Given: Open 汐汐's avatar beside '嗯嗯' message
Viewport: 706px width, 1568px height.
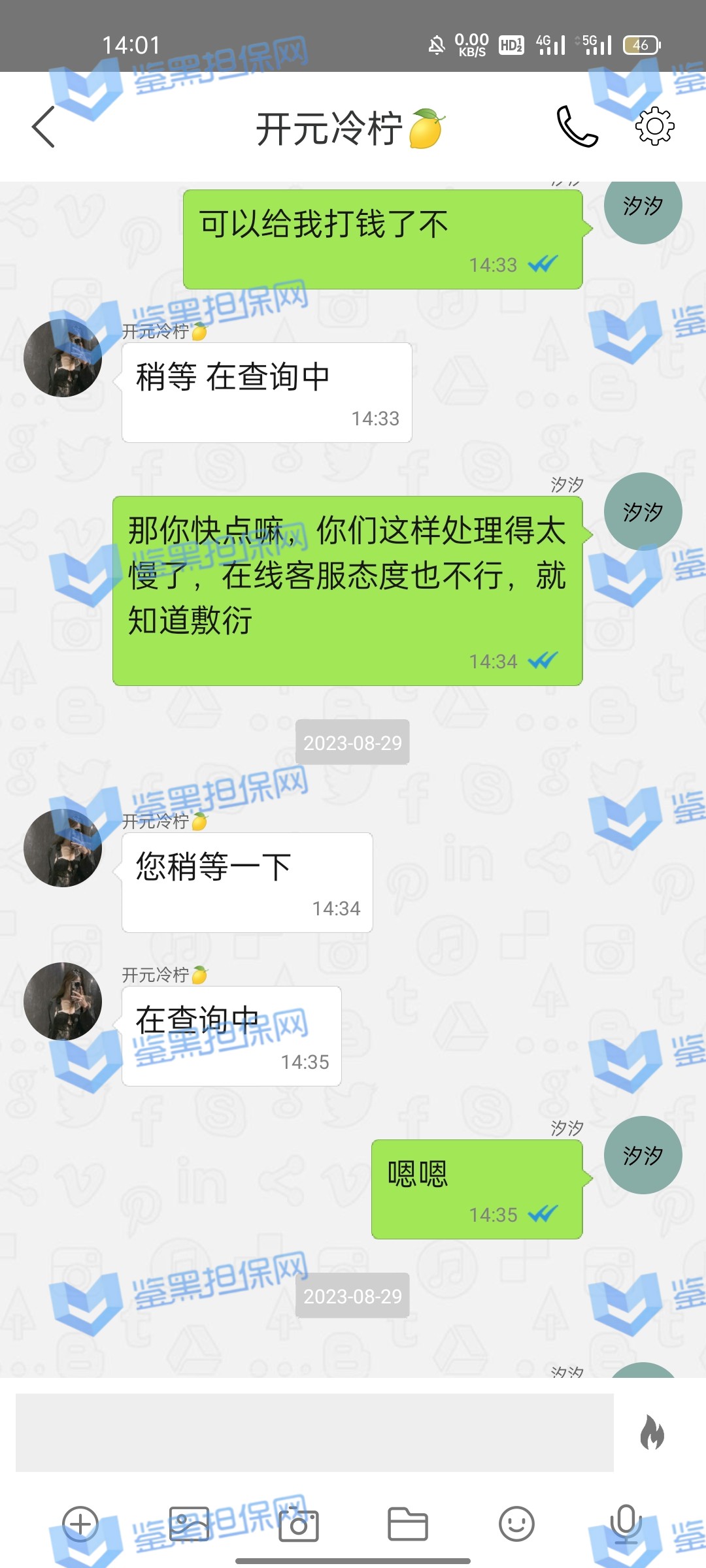Looking at the screenshot, I should point(643,1155).
